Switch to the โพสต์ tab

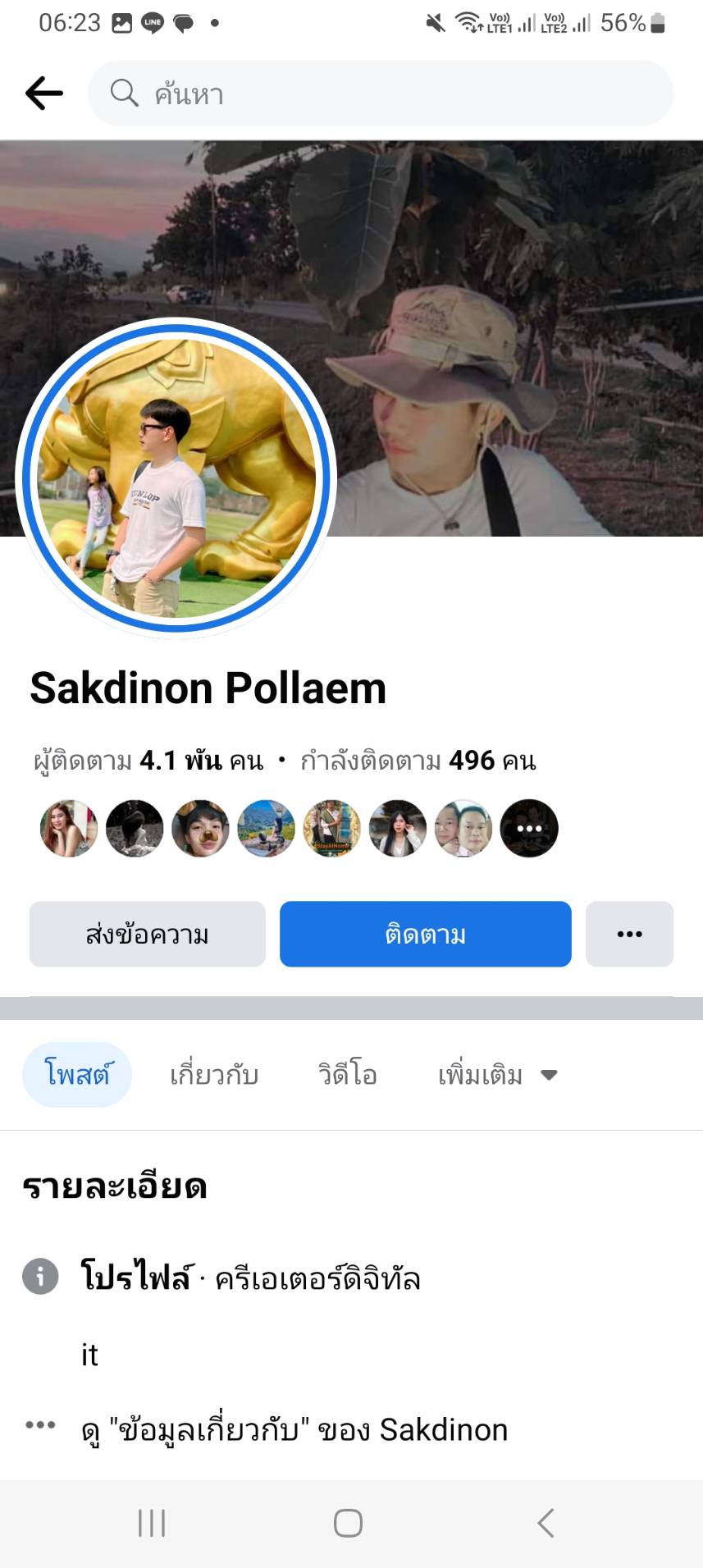tap(77, 1074)
